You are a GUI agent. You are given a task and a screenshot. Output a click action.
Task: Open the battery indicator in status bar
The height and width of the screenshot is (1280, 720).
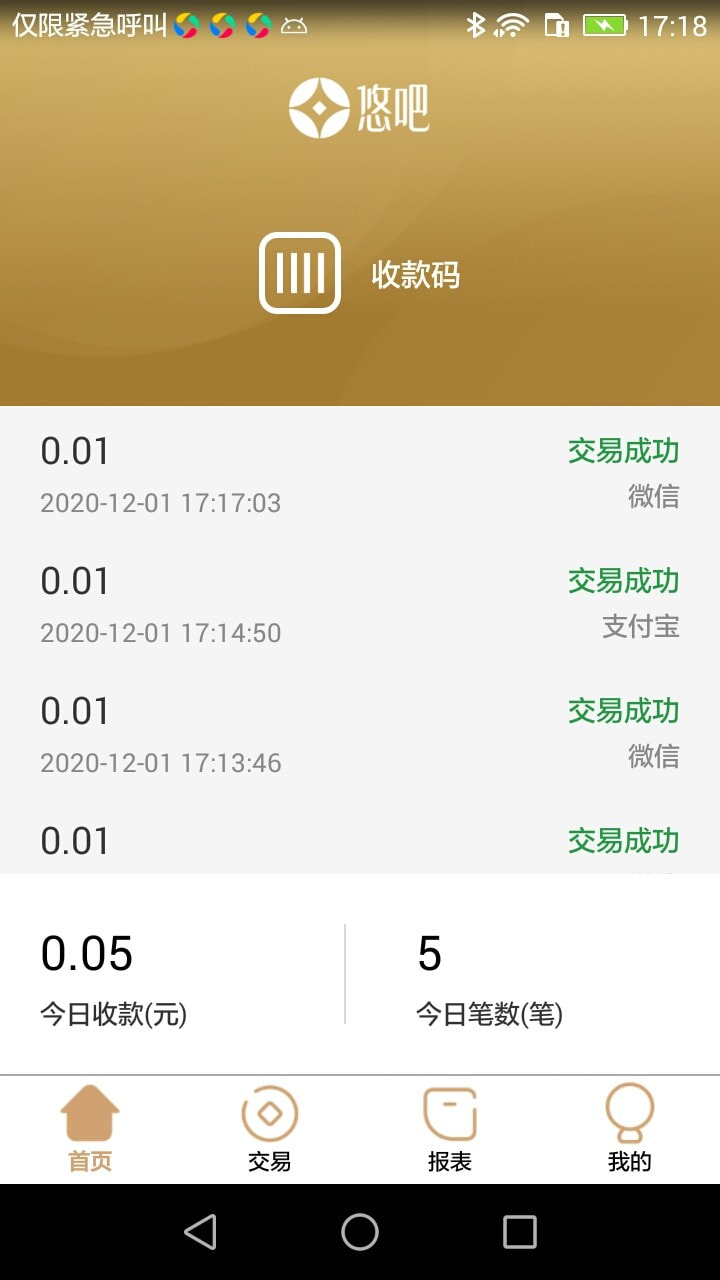click(x=603, y=27)
